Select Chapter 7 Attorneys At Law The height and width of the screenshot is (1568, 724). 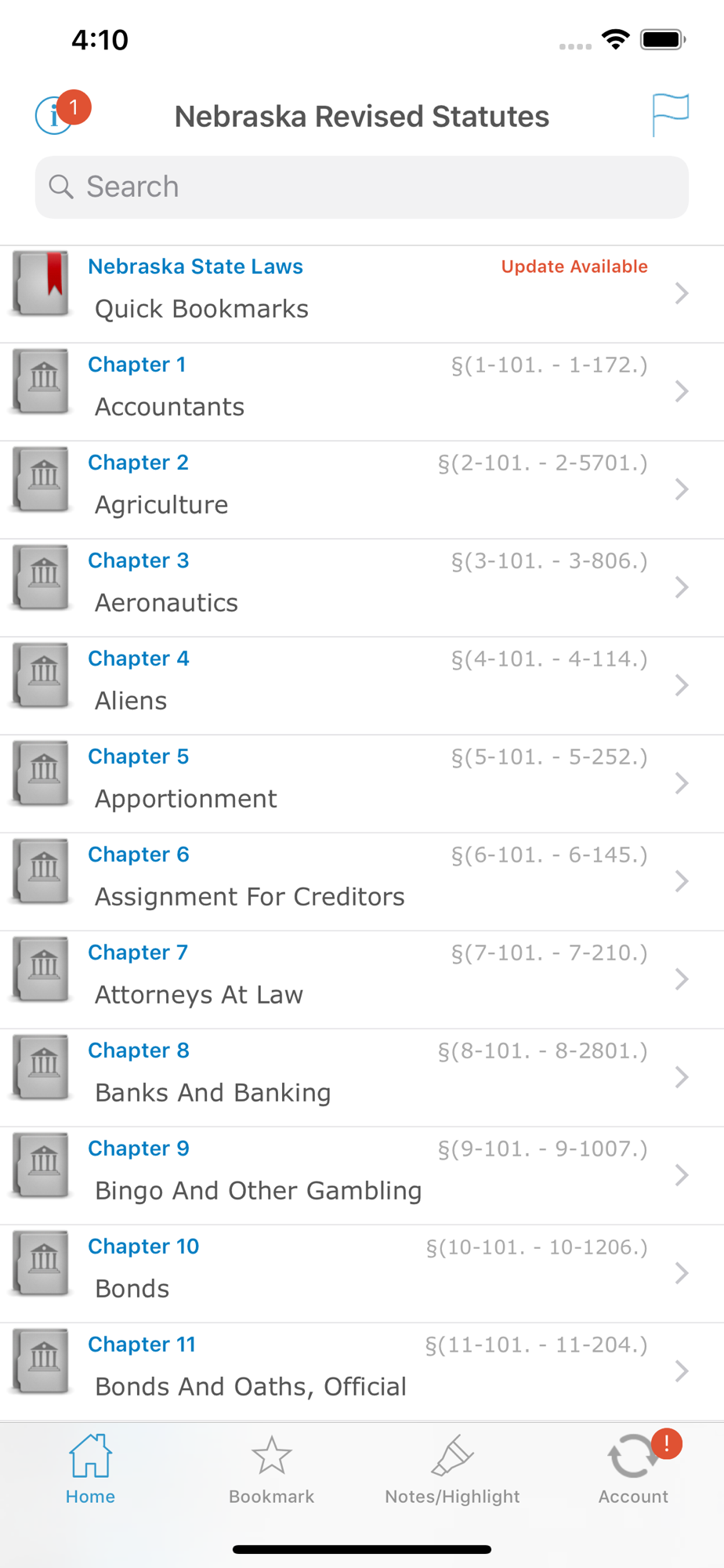click(362, 980)
